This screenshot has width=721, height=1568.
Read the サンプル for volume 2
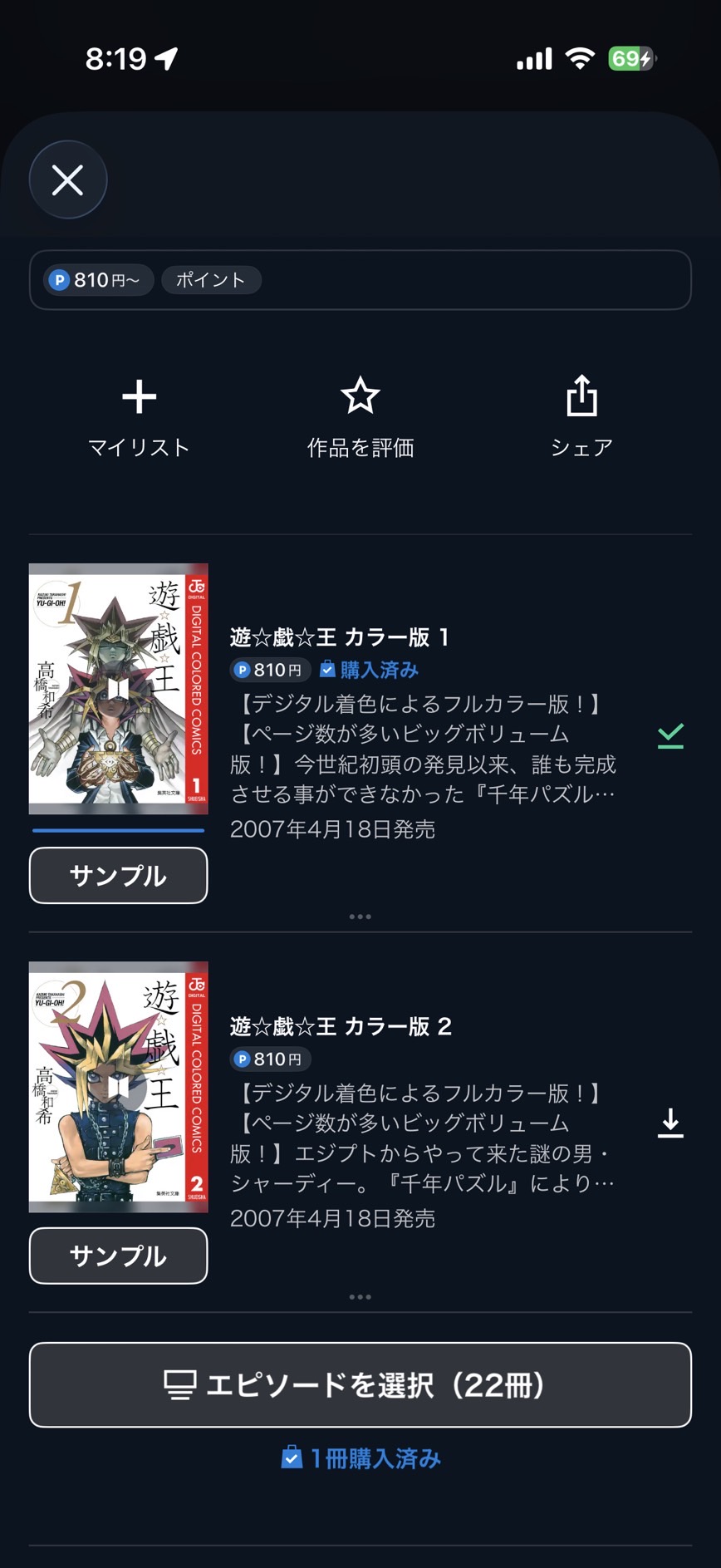tap(118, 1256)
